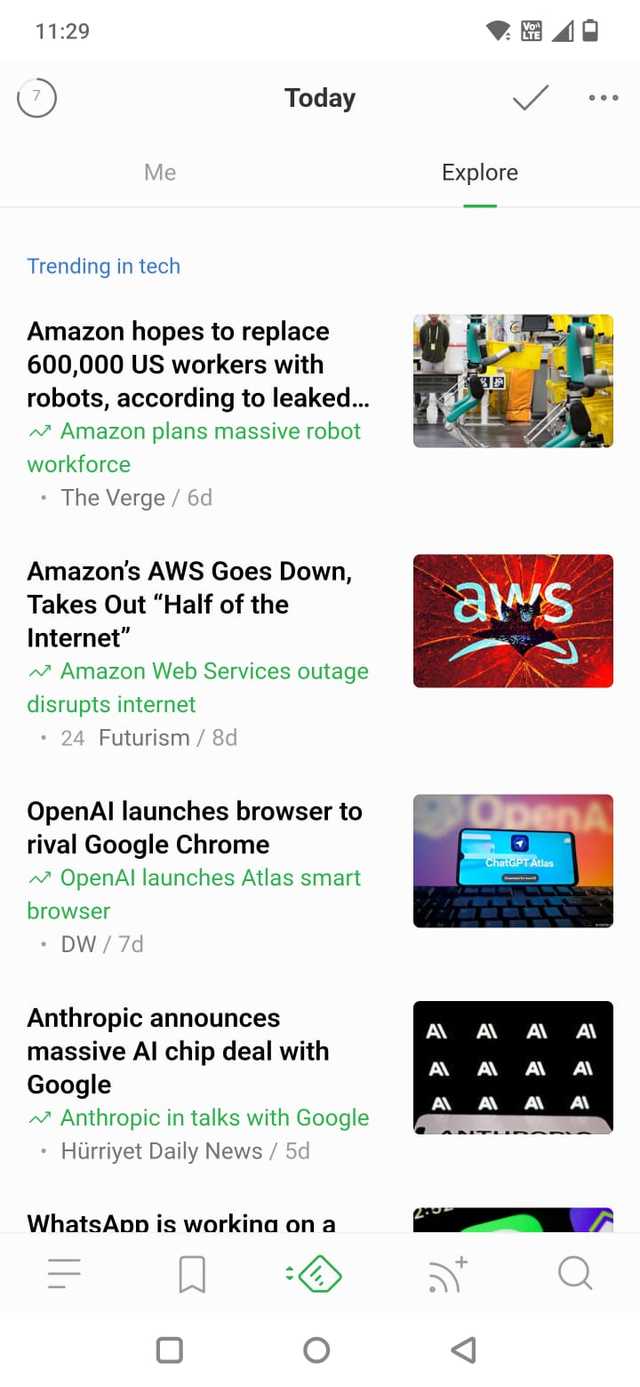Open the AWS Goes Down article

(x=190, y=604)
